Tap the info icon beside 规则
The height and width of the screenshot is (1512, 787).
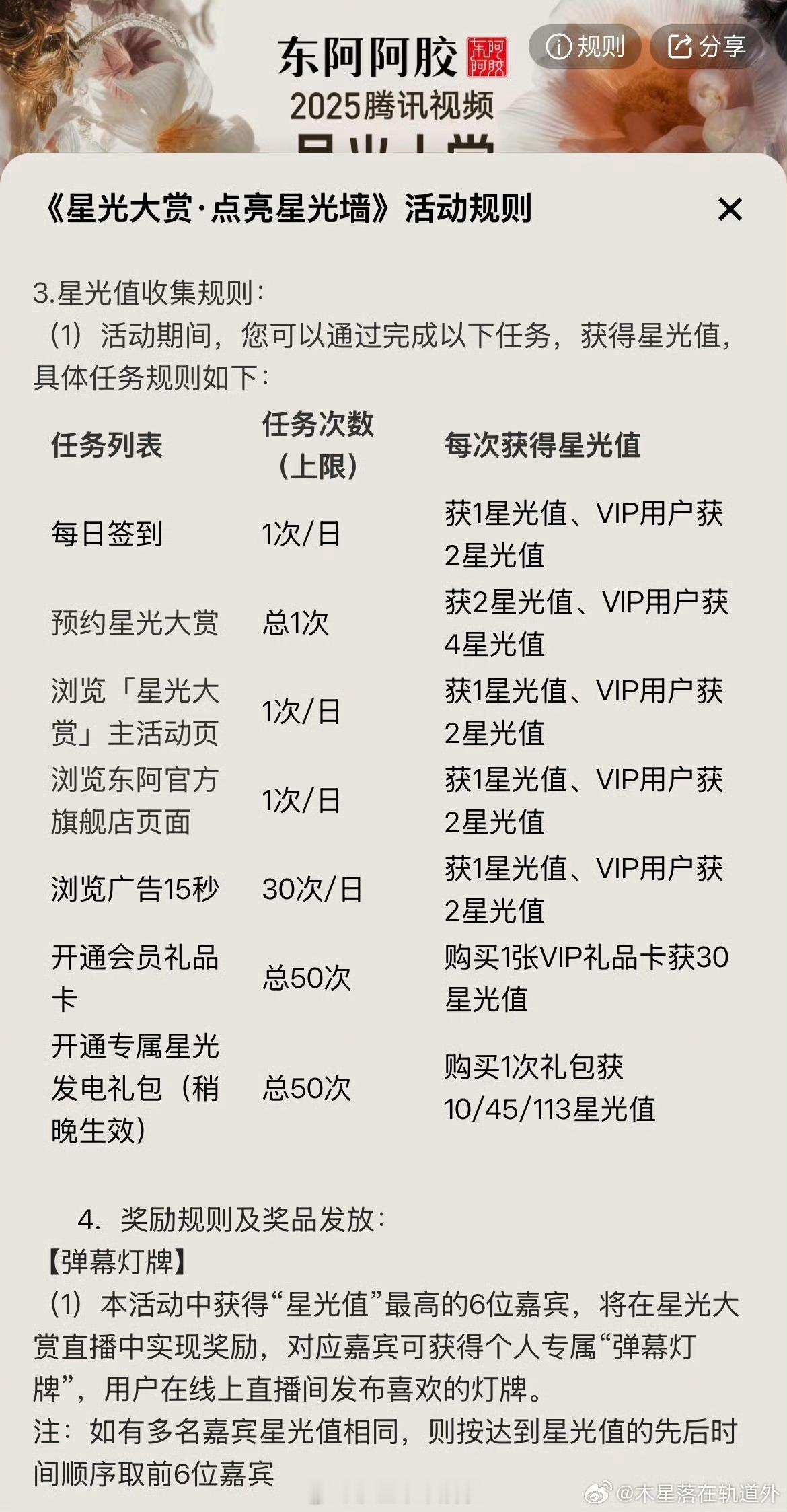point(560,47)
